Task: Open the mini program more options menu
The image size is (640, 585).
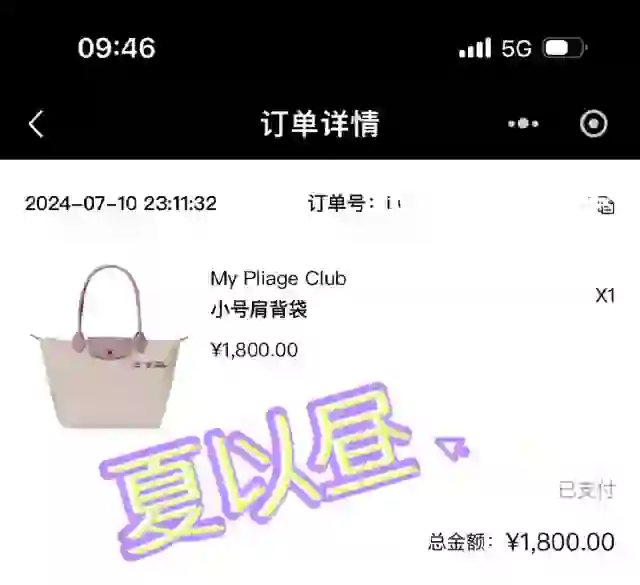Action: [x=523, y=124]
